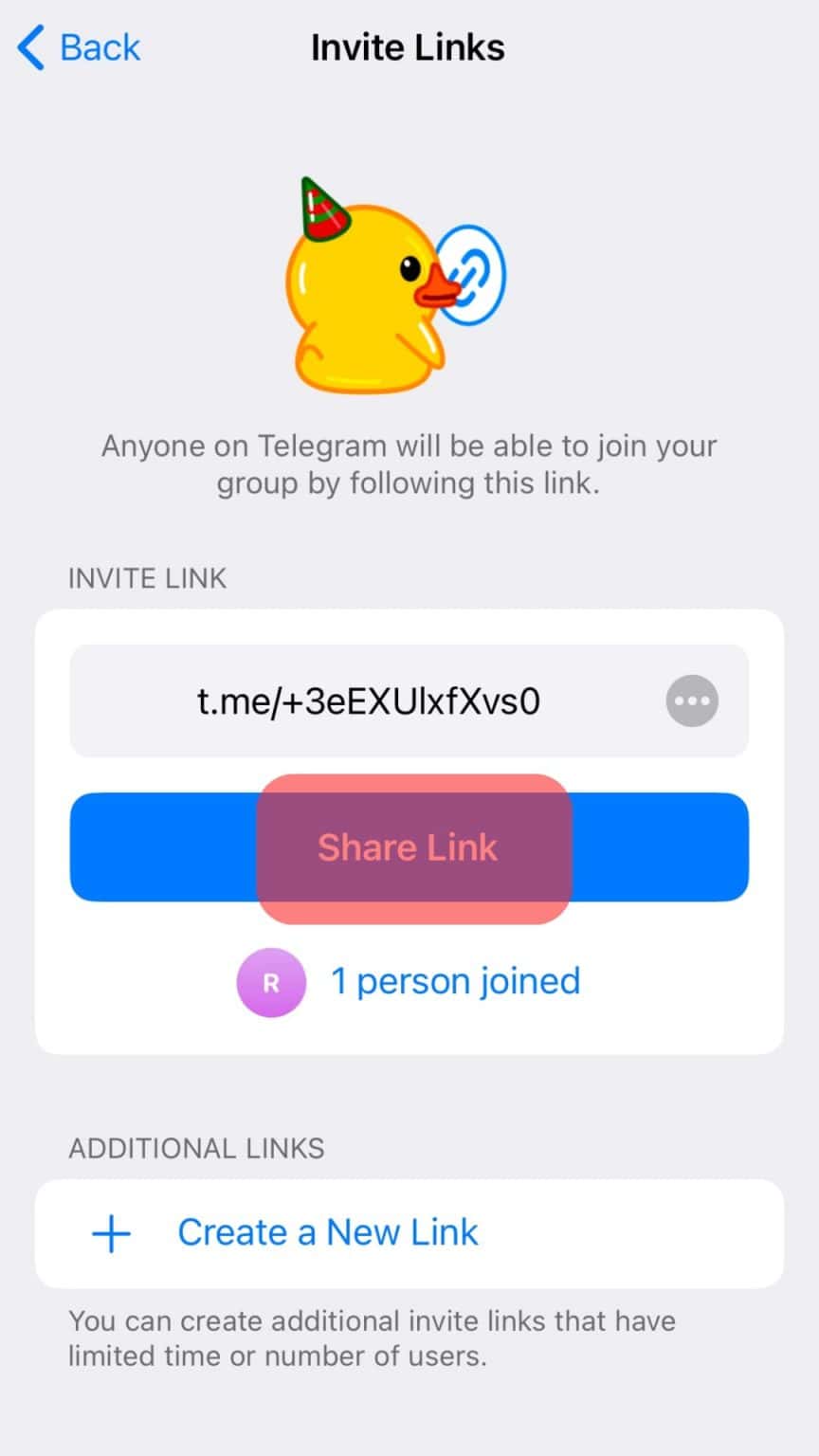The image size is (819, 1456).
Task: Create a New Link
Action: [x=327, y=1232]
